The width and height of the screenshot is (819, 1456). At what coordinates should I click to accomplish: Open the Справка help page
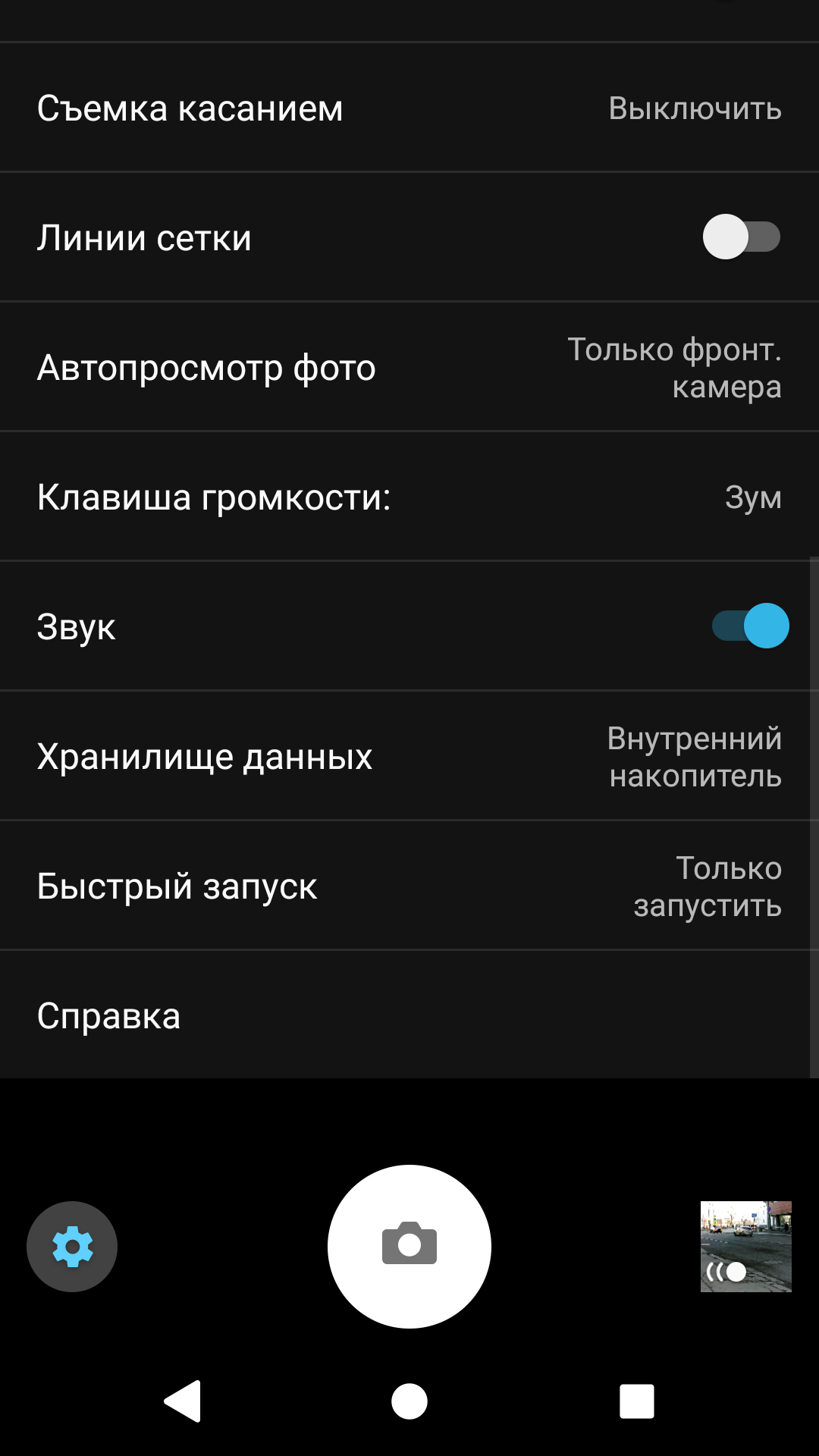[x=409, y=1015]
